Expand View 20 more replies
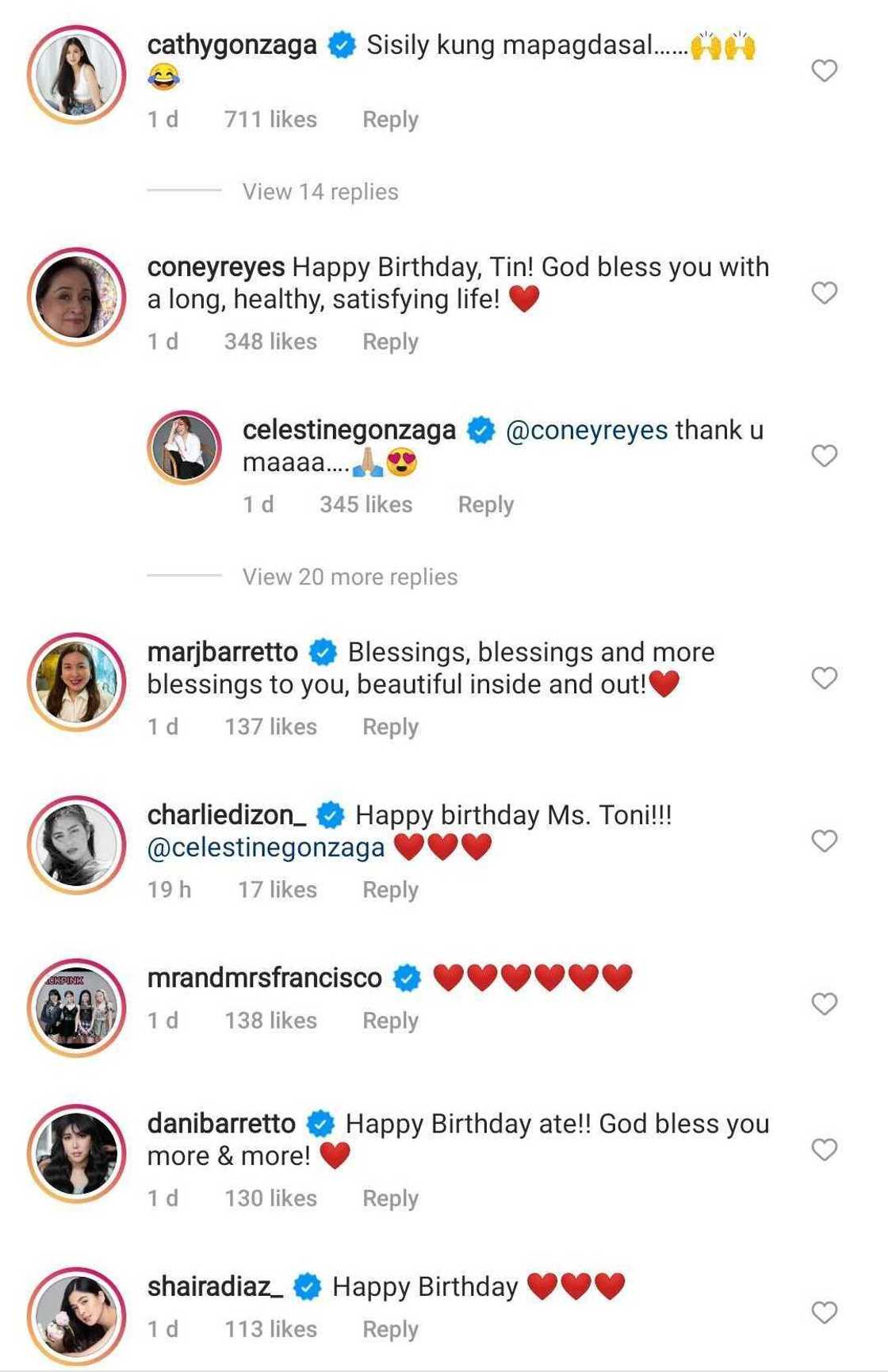888x1372 pixels. pos(350,577)
